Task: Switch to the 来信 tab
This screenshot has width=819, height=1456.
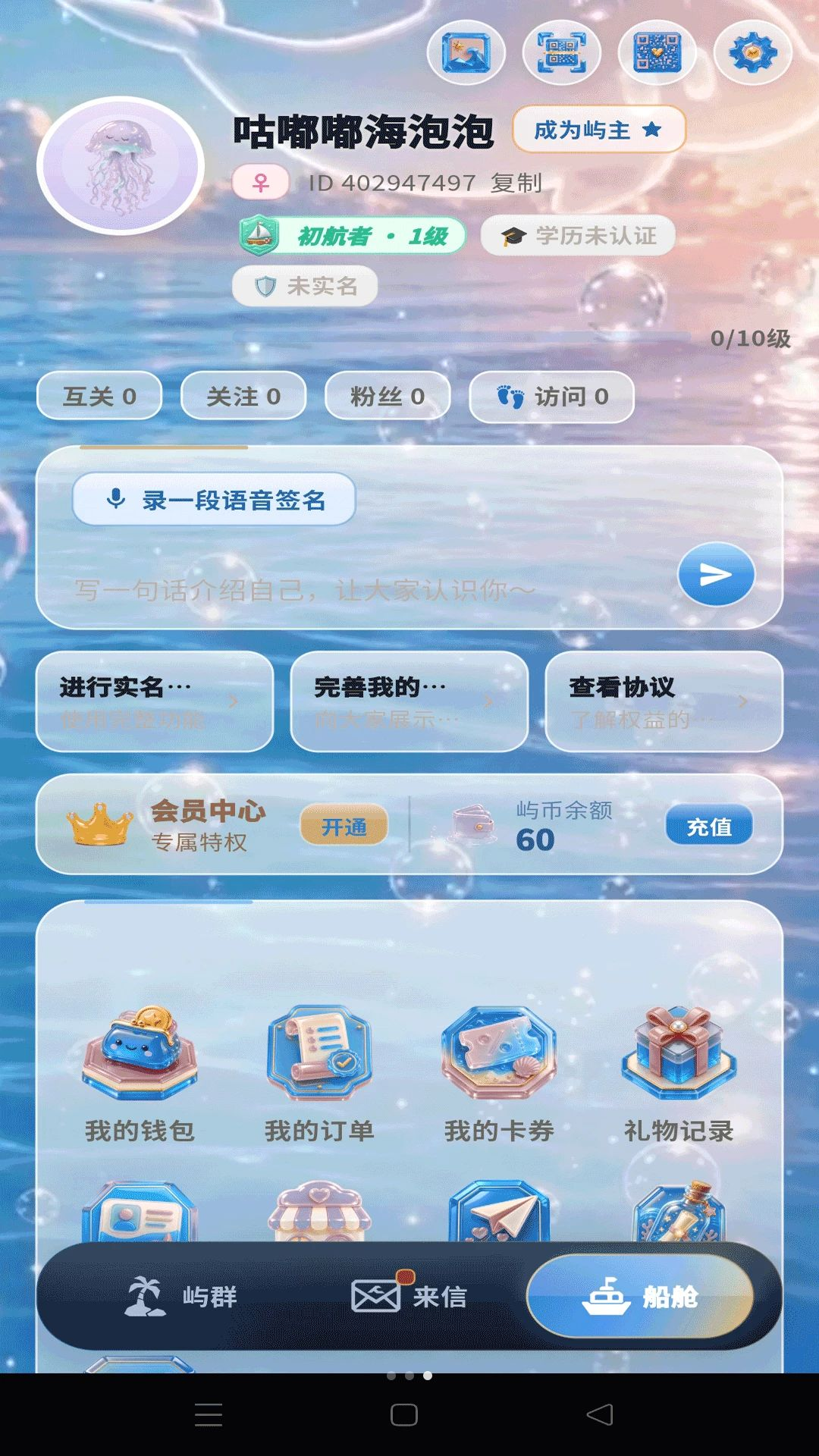Action: click(x=409, y=1296)
